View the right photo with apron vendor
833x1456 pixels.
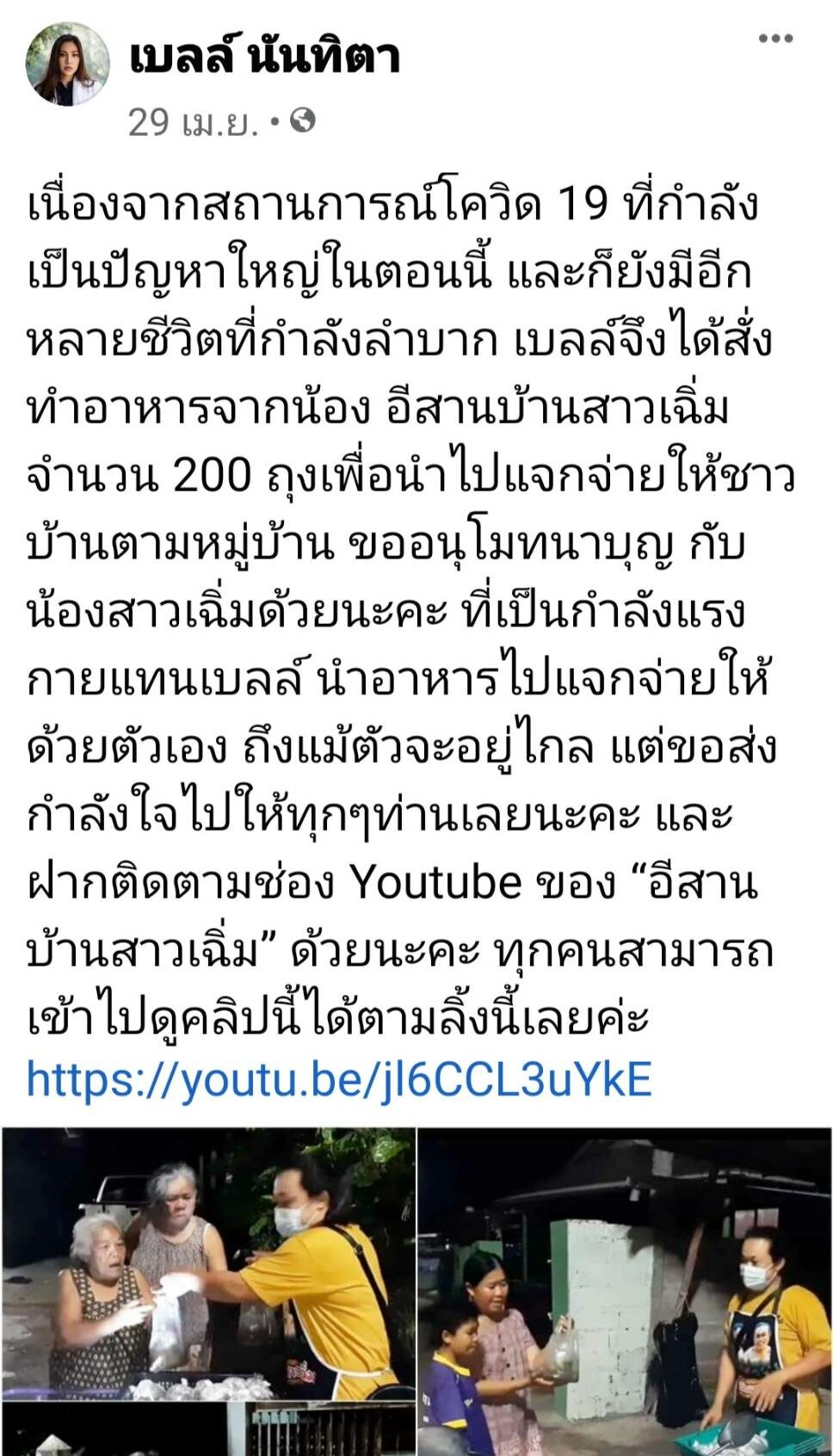coord(625,1291)
